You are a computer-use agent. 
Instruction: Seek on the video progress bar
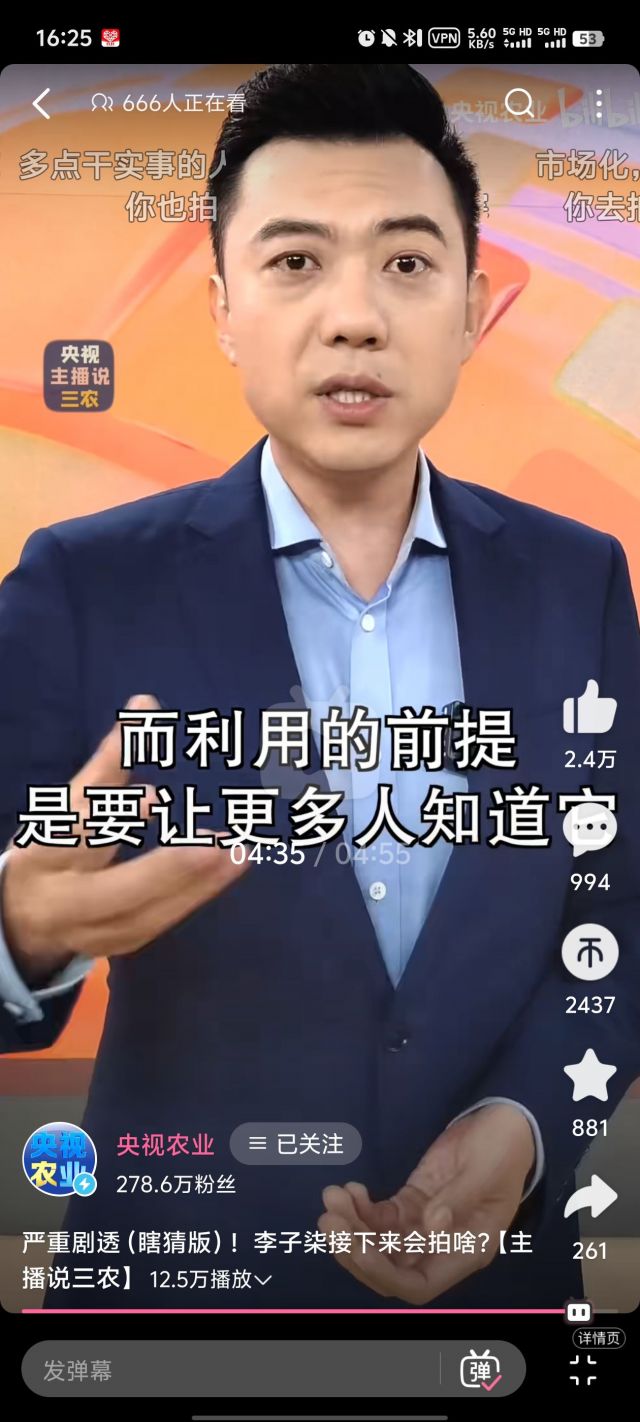coord(300,1311)
